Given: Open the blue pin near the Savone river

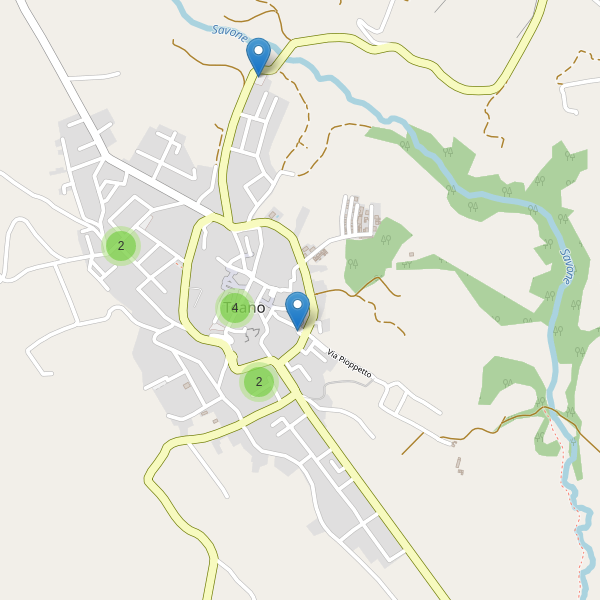Looking at the screenshot, I should pos(259,55).
